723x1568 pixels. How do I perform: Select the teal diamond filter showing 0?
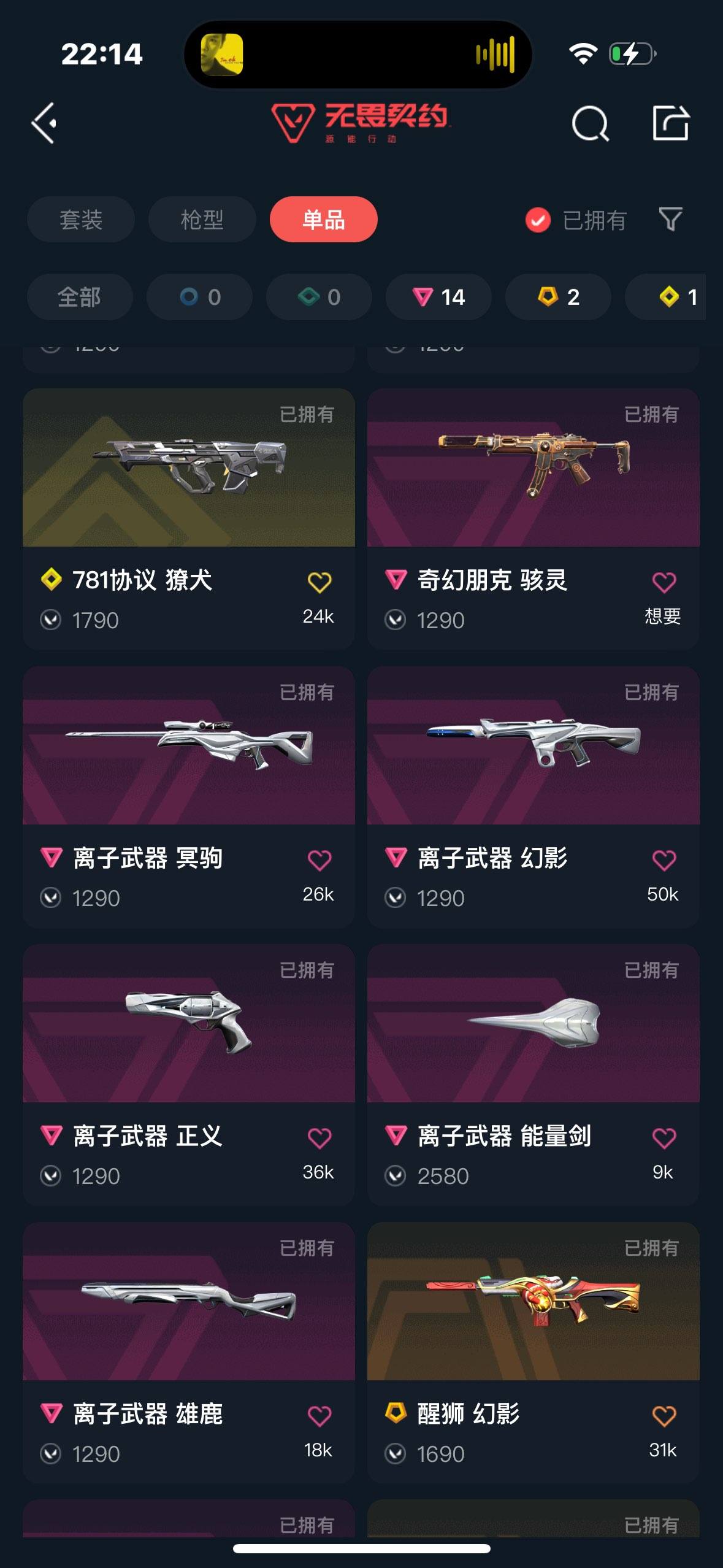pos(319,297)
